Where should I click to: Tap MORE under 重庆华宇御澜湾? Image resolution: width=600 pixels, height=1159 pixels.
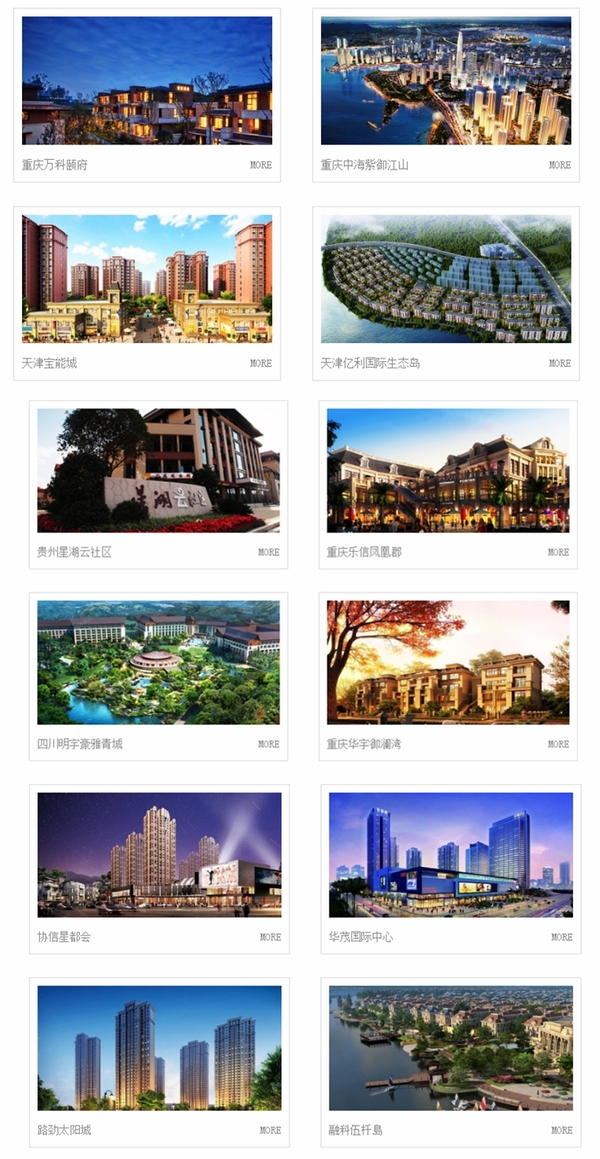(x=559, y=744)
